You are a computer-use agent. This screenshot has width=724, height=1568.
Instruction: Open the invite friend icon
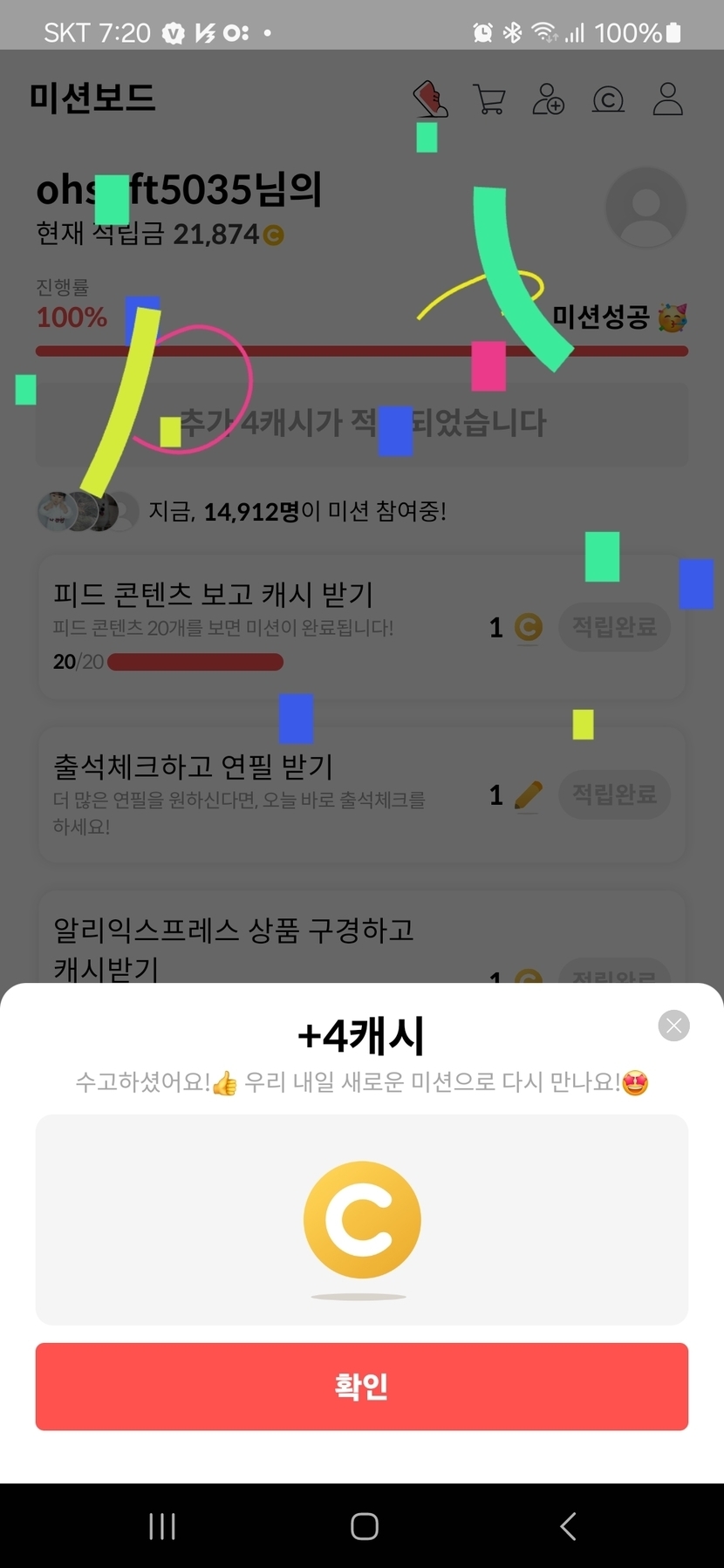coord(549,99)
